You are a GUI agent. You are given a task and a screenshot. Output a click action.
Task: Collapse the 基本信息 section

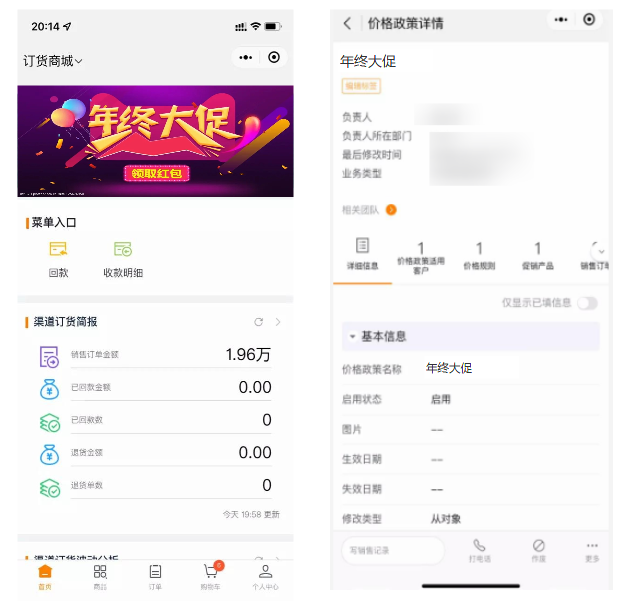(x=352, y=337)
